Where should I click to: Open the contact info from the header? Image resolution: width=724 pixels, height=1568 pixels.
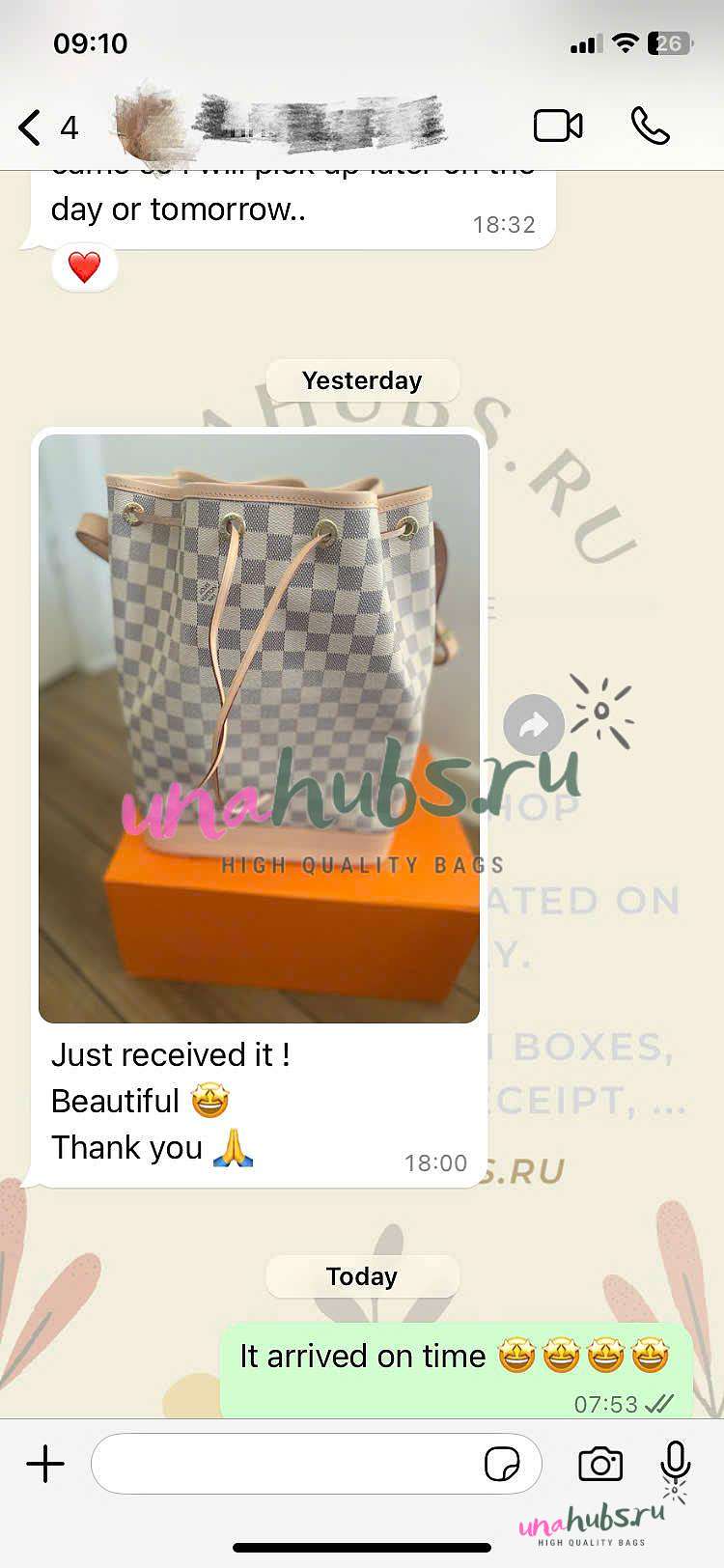coord(280,126)
